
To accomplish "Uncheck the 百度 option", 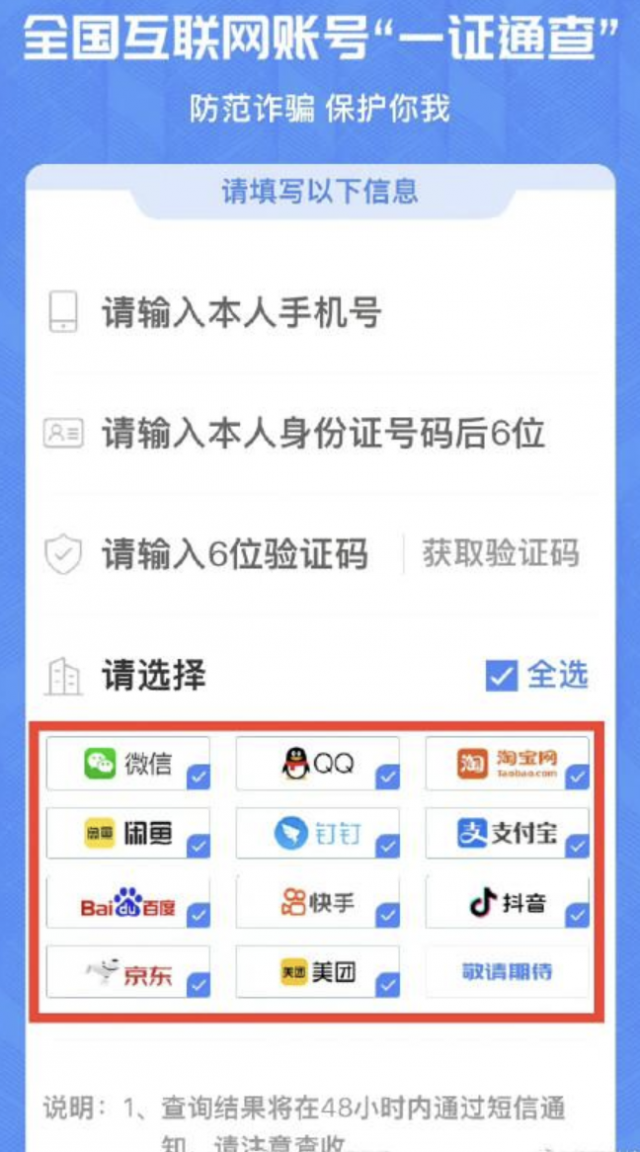I will [128, 903].
